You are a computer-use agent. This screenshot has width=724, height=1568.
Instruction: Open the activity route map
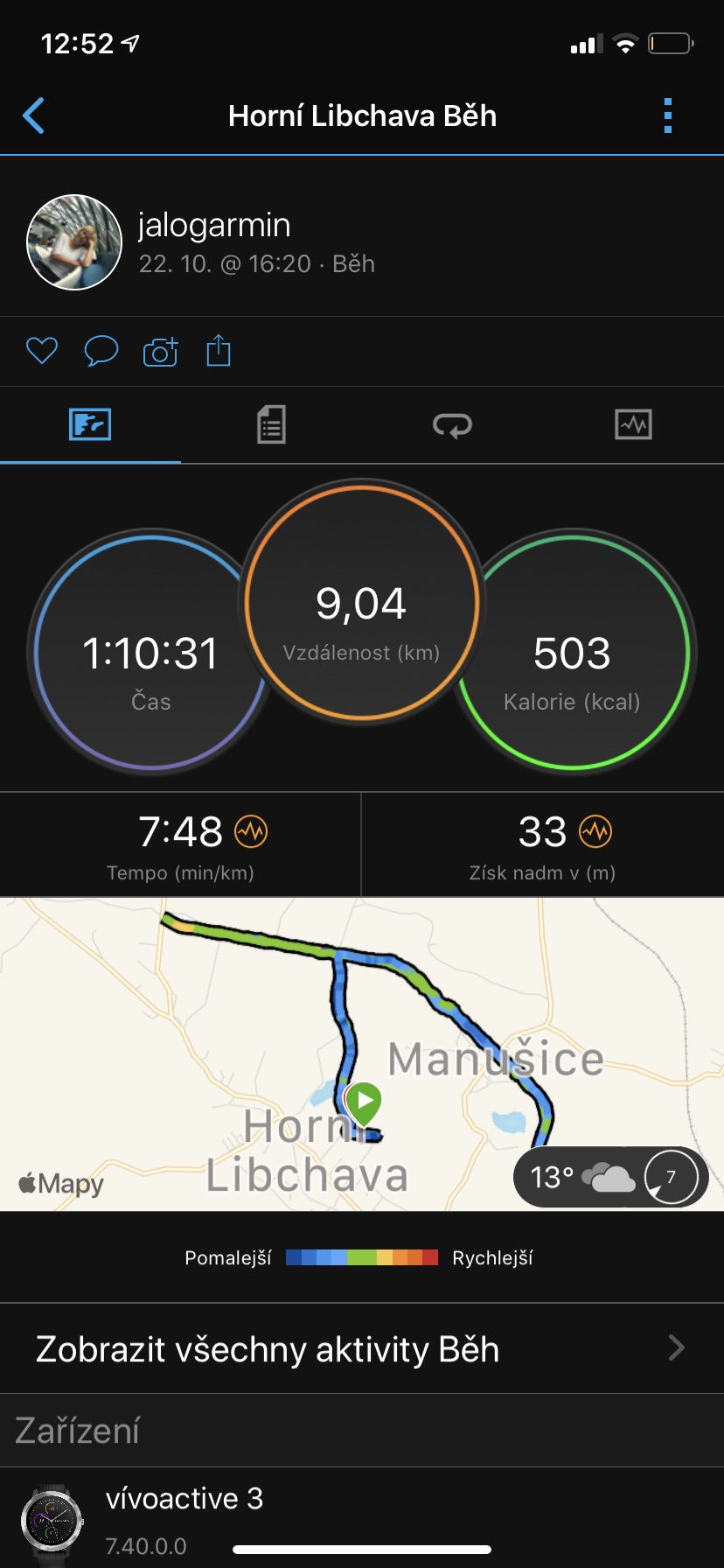(x=362, y=1054)
